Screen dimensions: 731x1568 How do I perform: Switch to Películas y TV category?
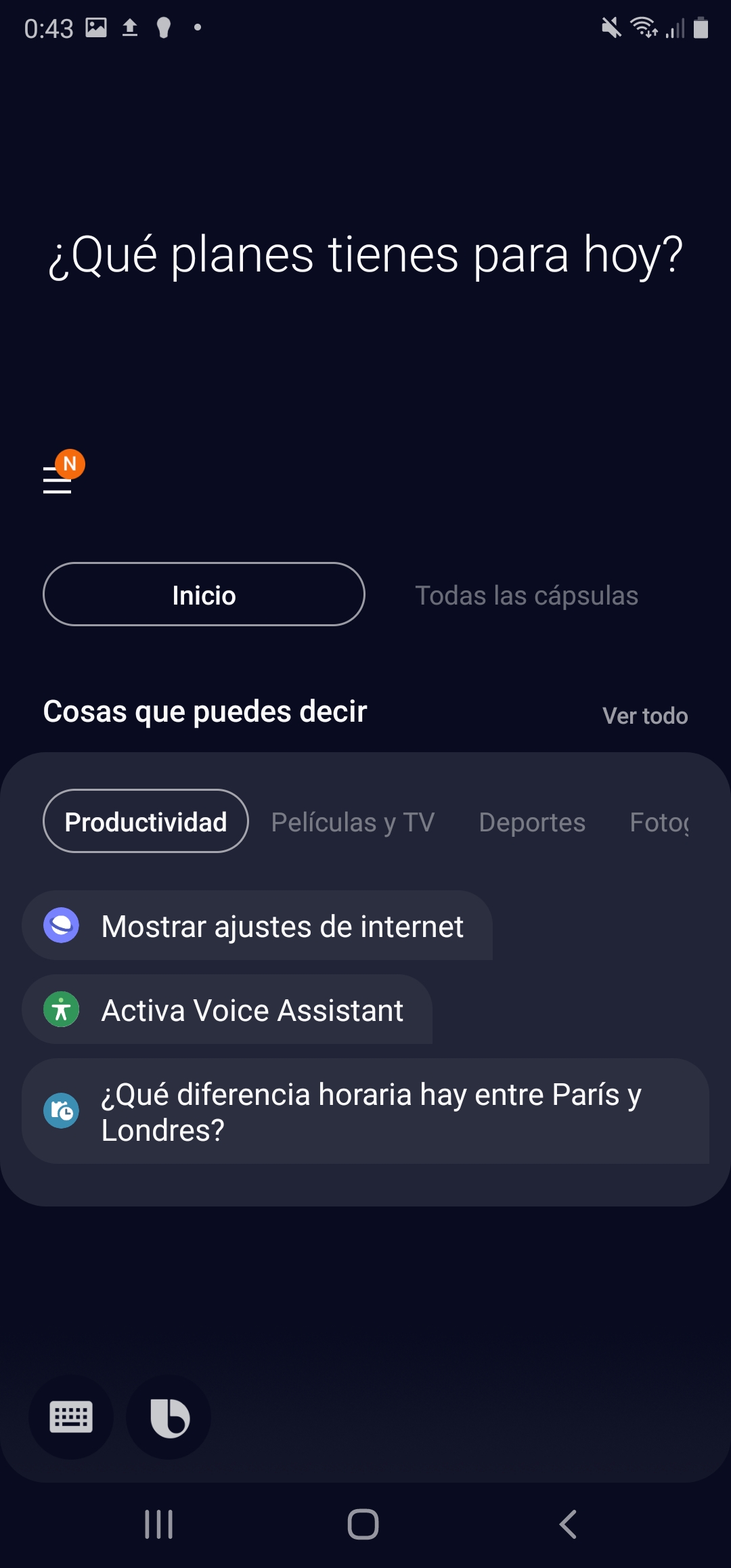[353, 823]
